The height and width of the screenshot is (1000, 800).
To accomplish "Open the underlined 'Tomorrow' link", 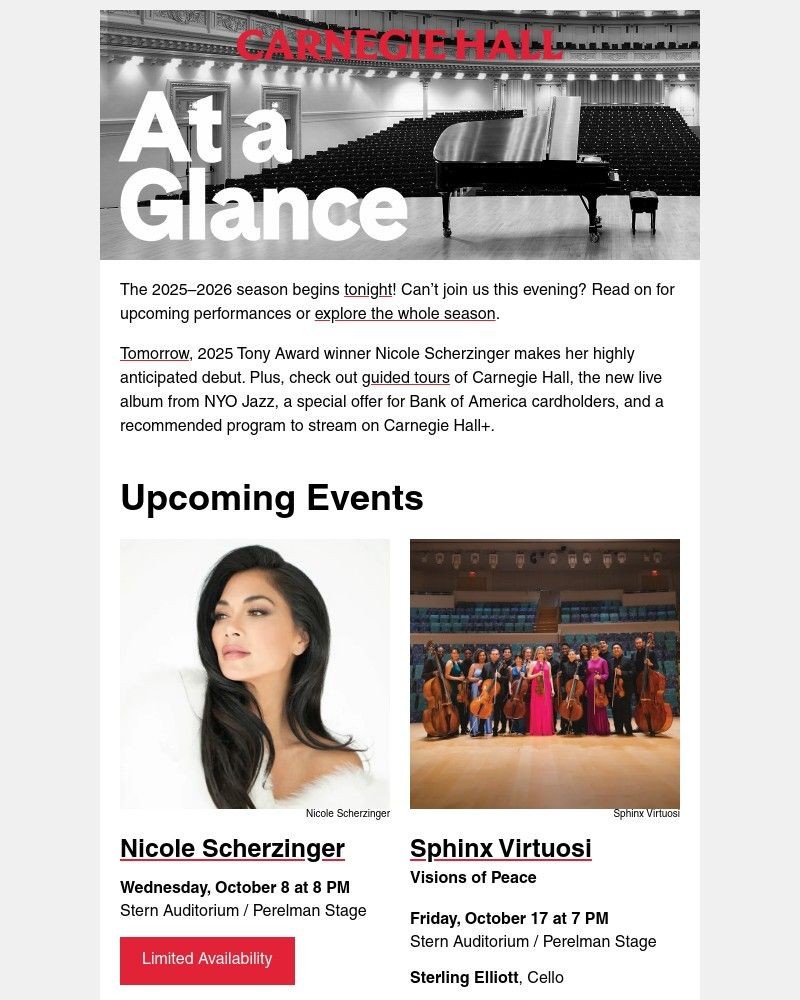I will [154, 354].
